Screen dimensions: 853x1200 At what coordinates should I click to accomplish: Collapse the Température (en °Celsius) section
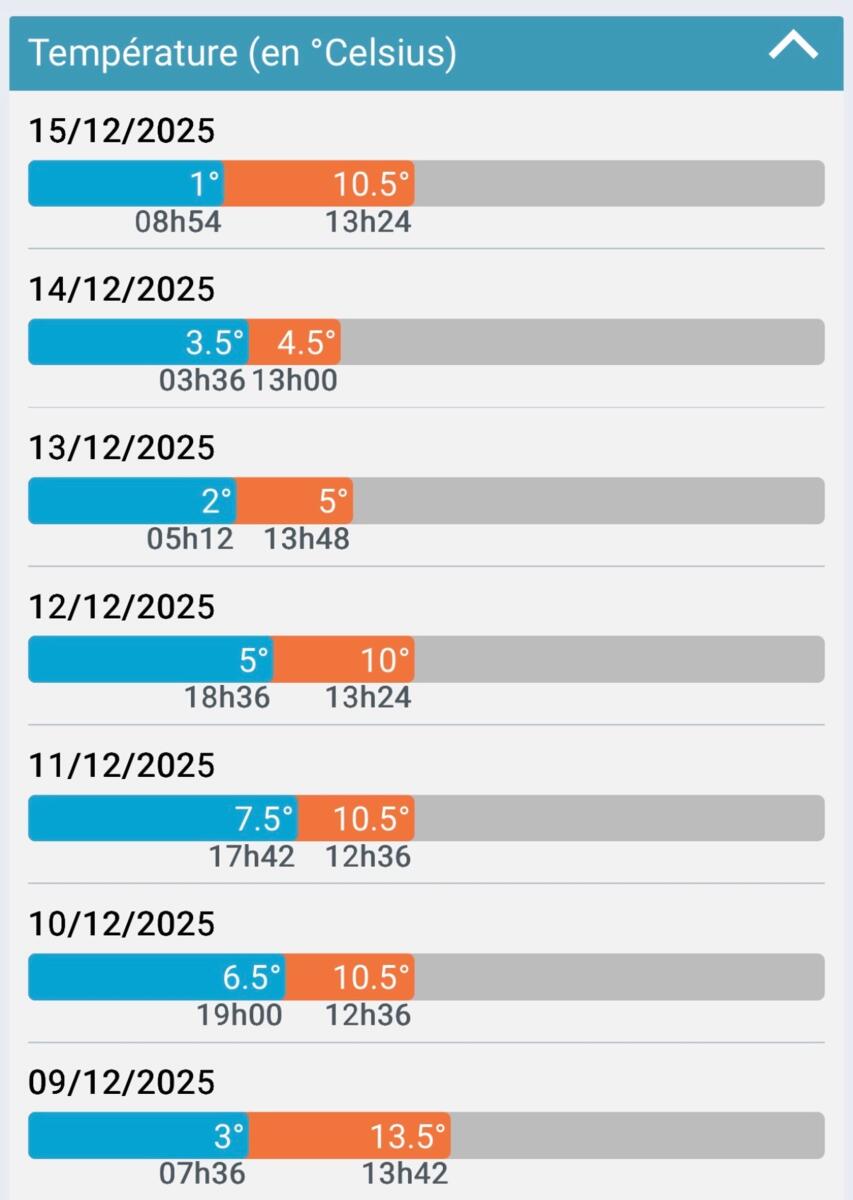(793, 48)
